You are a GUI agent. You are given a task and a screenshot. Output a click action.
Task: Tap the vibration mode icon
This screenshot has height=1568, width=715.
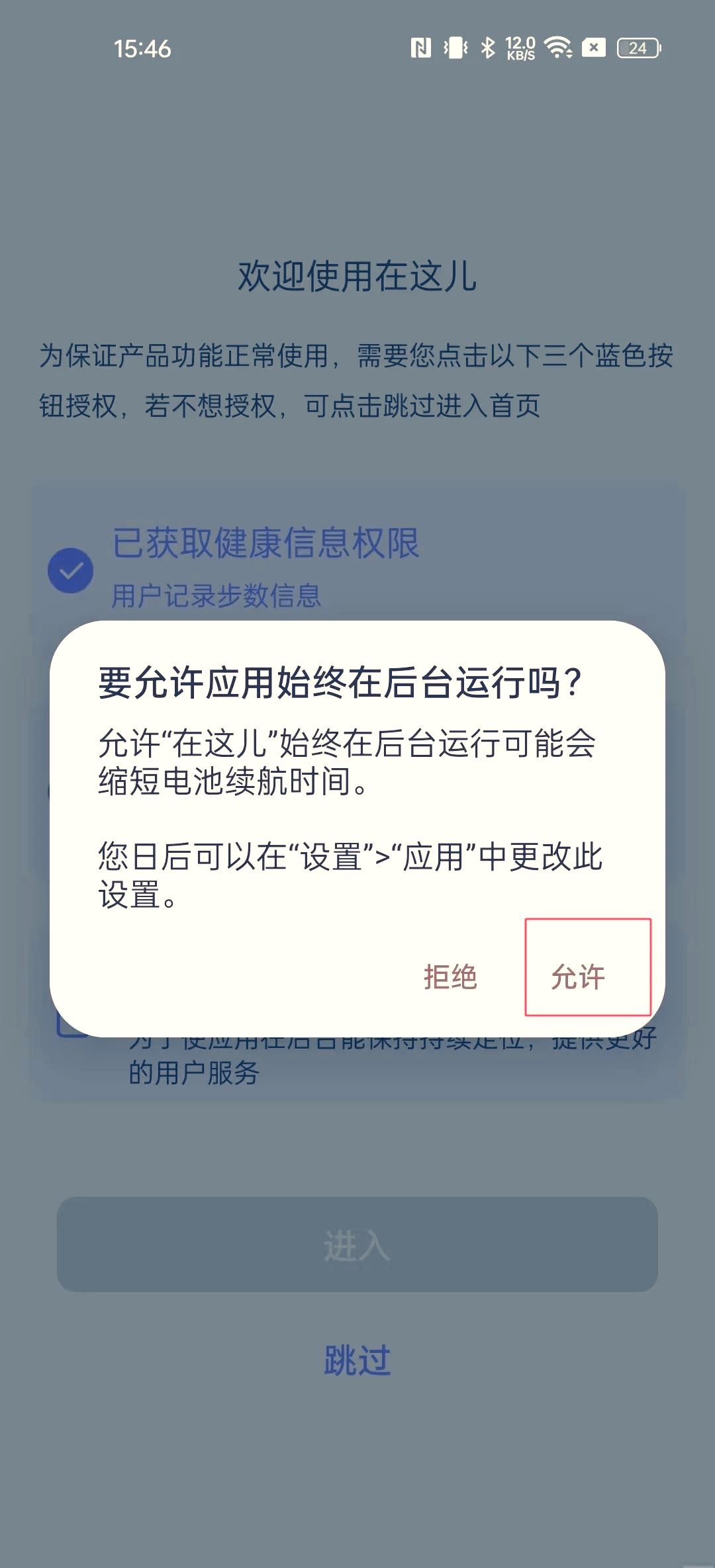(x=455, y=48)
